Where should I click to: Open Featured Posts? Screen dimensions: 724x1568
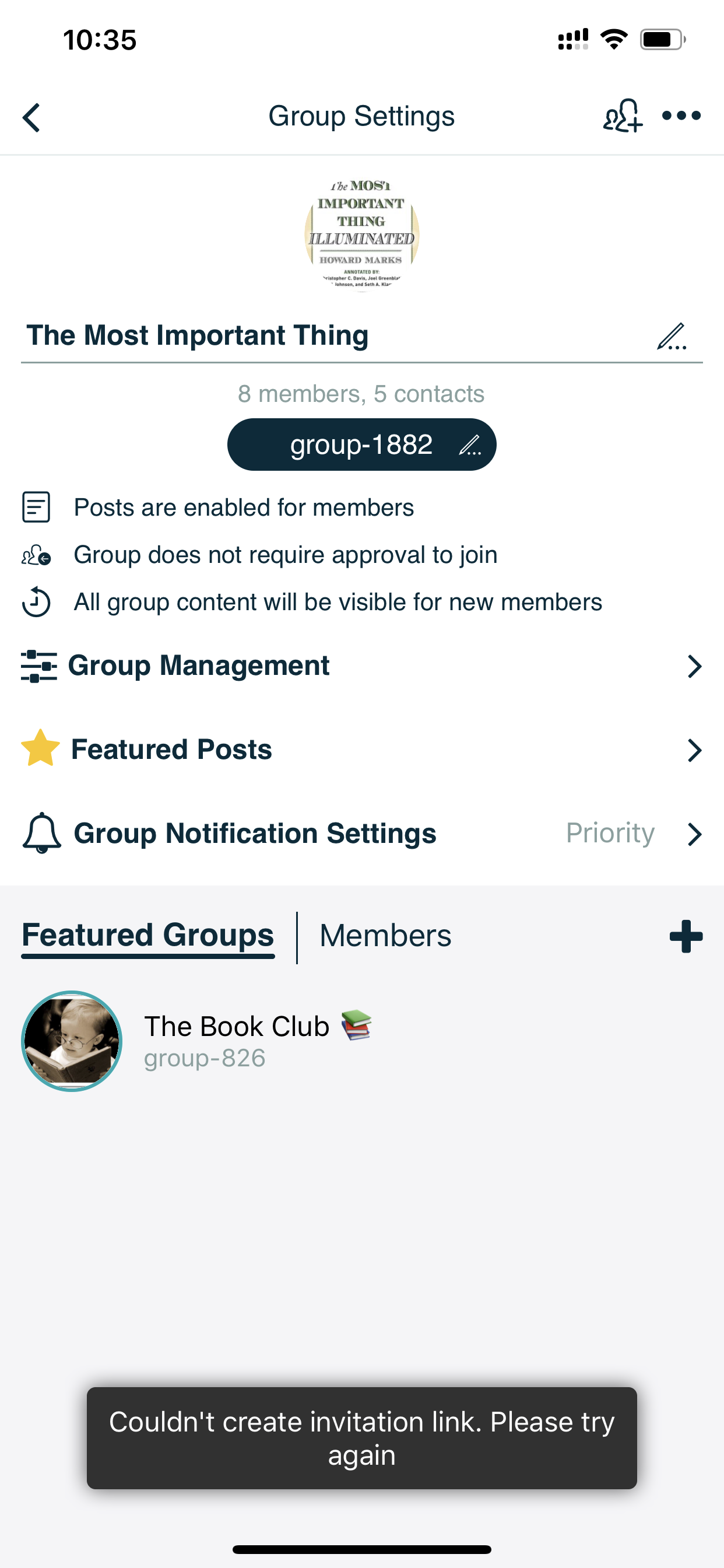click(361, 750)
